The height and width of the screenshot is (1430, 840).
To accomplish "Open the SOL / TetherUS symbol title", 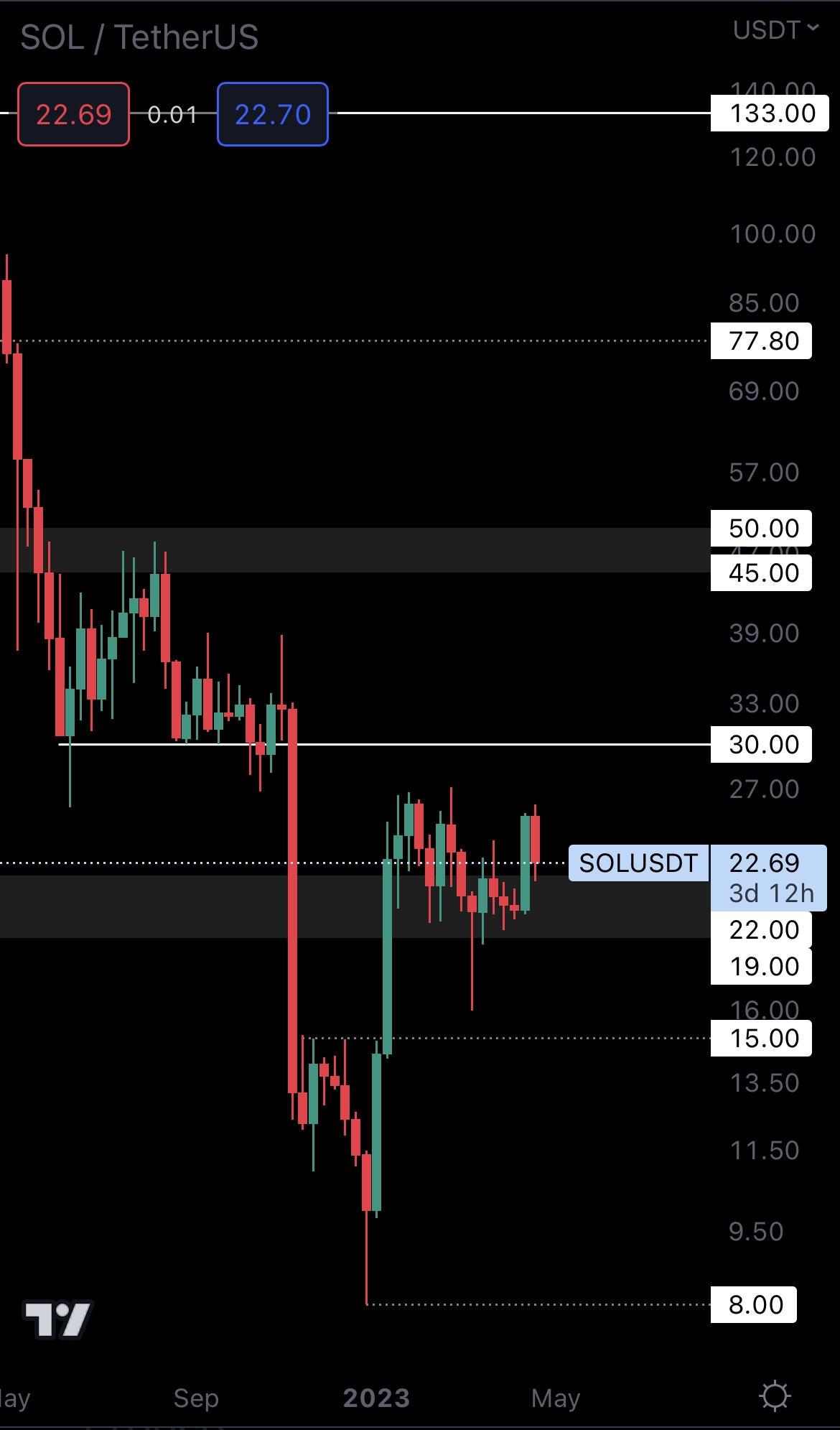I will (139, 37).
